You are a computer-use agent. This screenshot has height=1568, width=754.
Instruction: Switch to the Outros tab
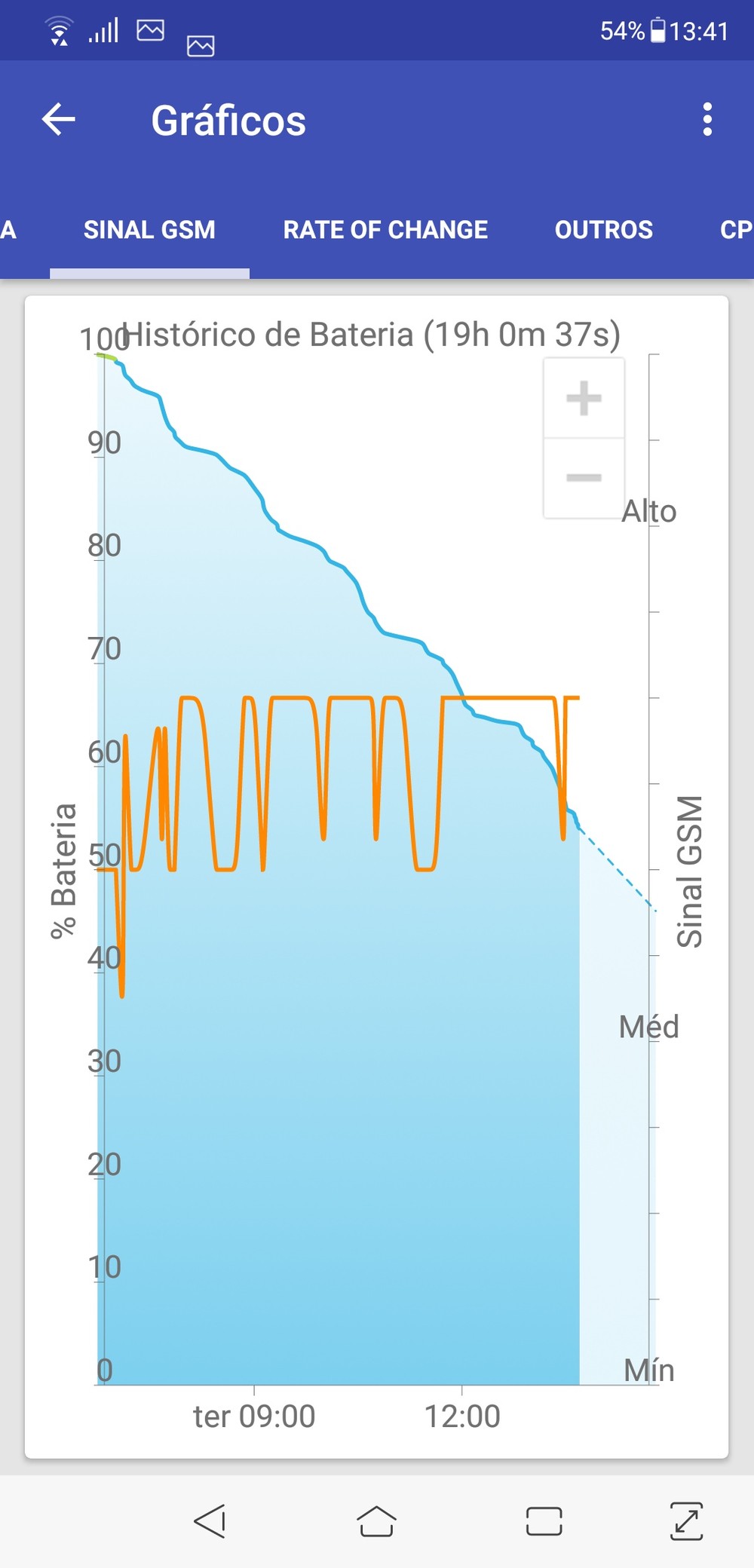click(x=604, y=229)
